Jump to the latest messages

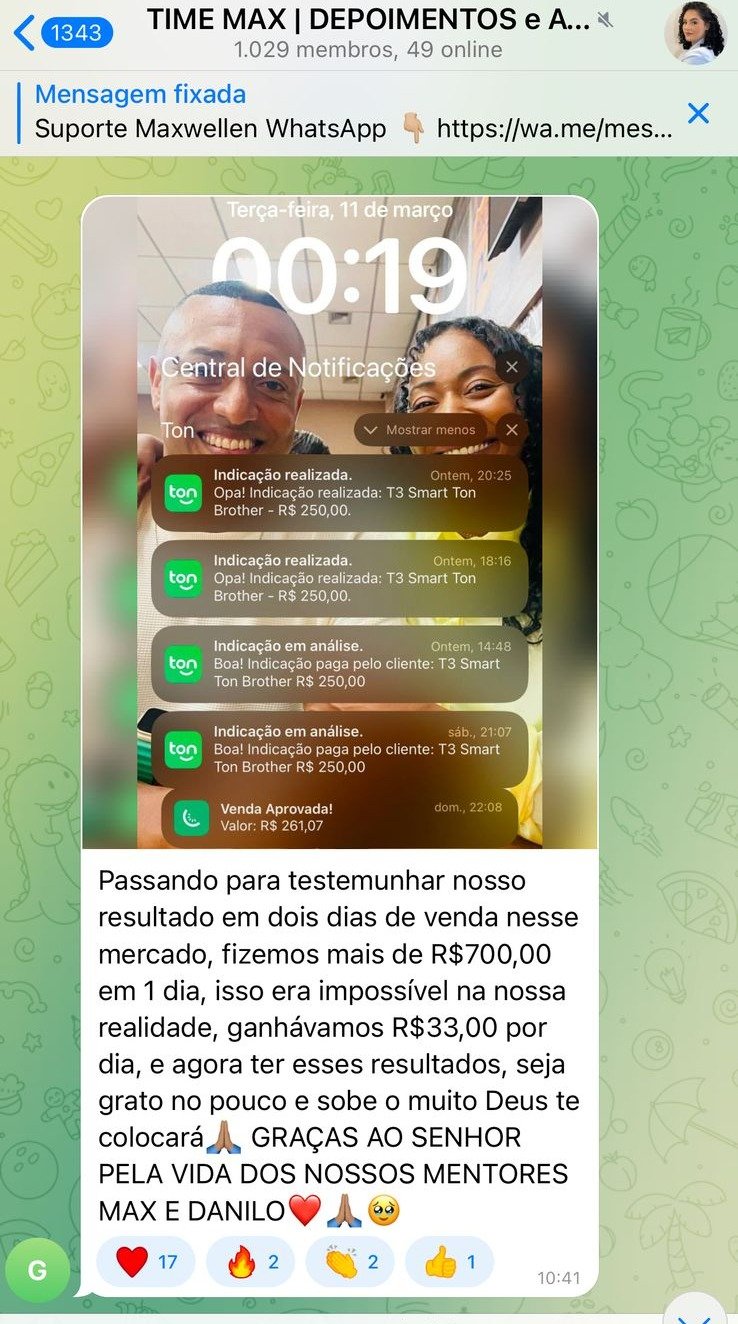click(x=695, y=1312)
